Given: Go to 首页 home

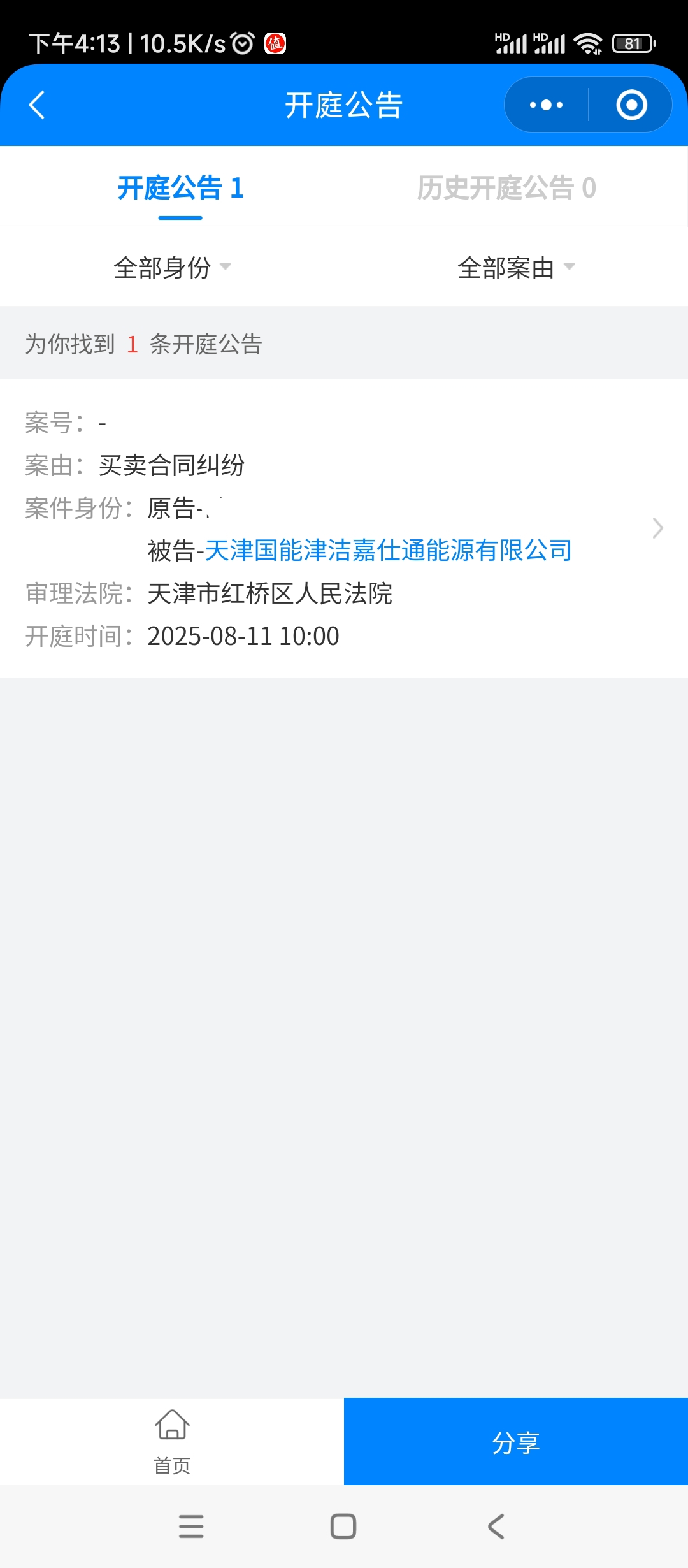Looking at the screenshot, I should 172,1442.
